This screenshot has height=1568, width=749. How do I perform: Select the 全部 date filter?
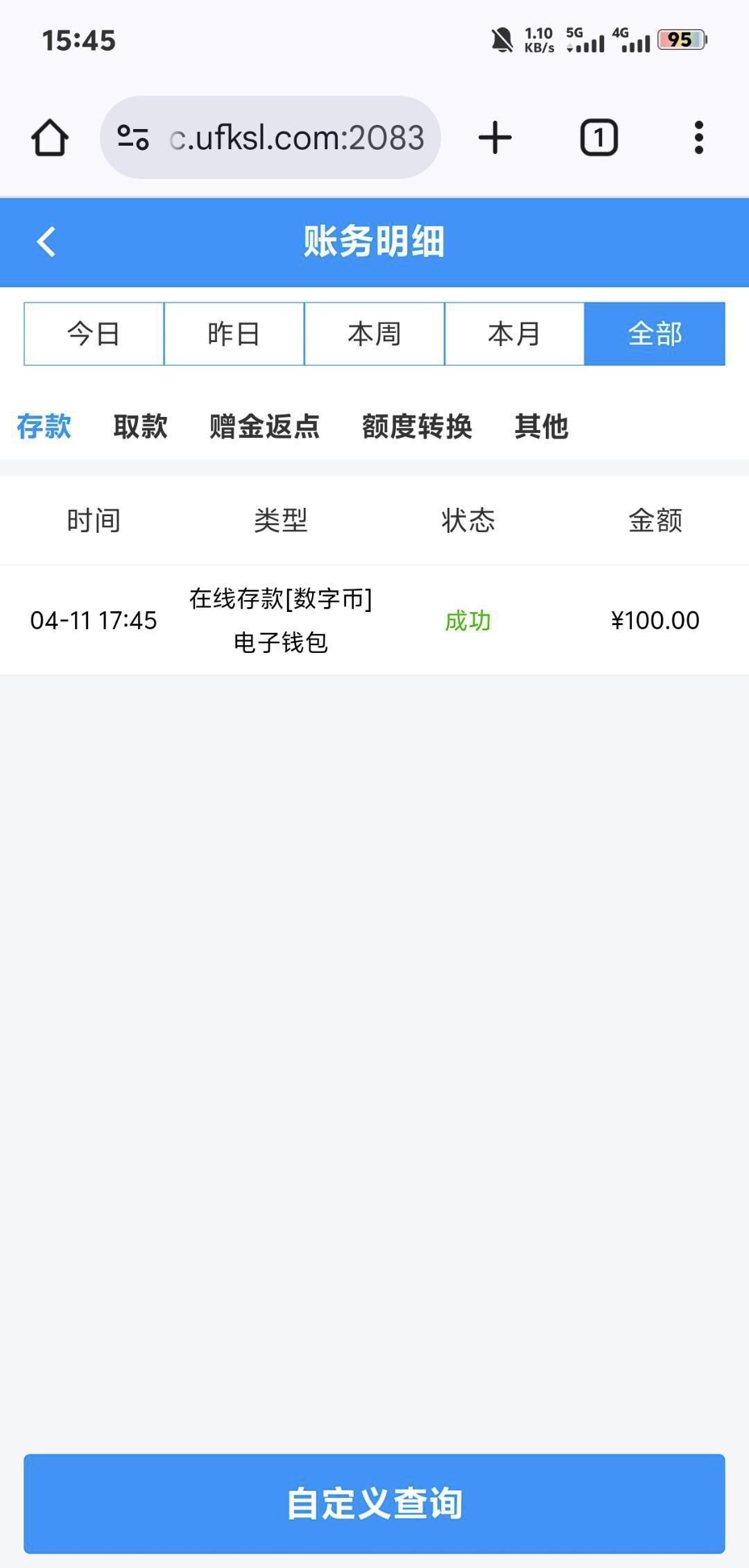[655, 334]
